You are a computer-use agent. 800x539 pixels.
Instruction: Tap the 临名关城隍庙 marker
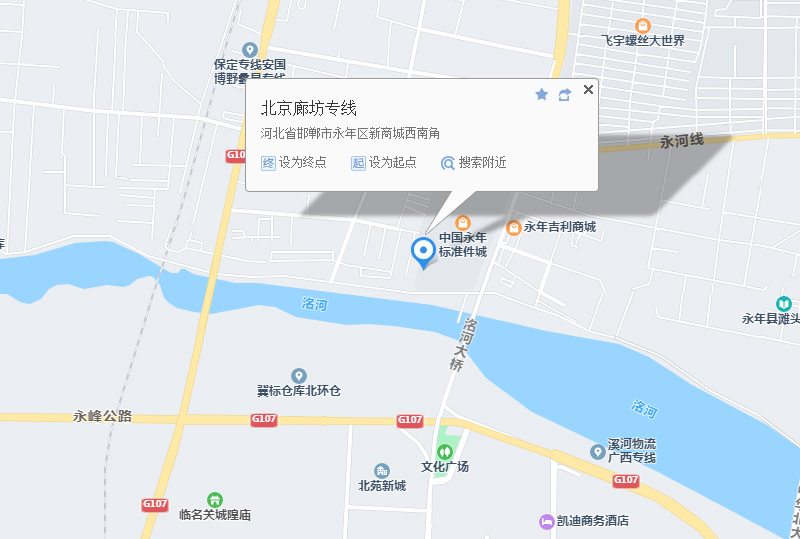(x=214, y=499)
